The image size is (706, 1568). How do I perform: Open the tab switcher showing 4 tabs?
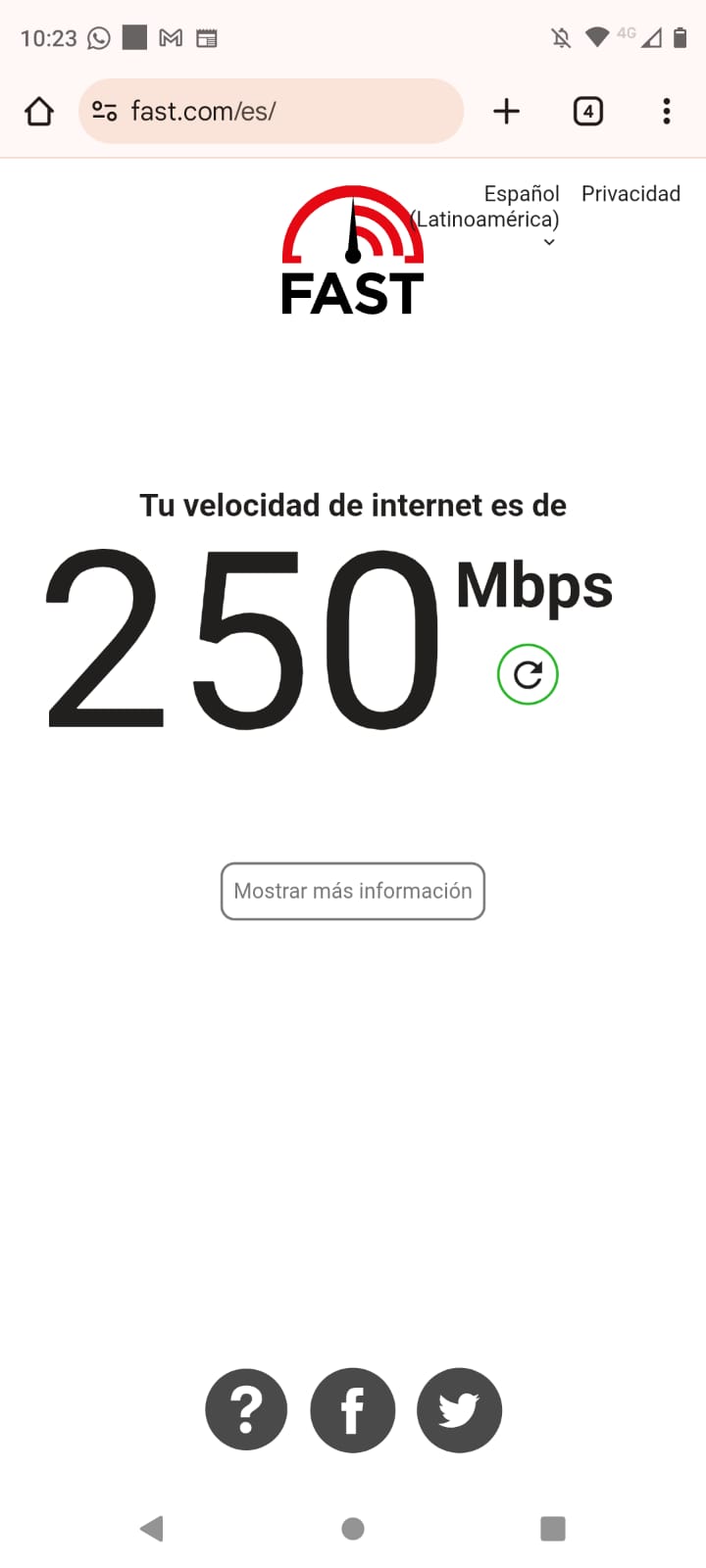click(587, 112)
